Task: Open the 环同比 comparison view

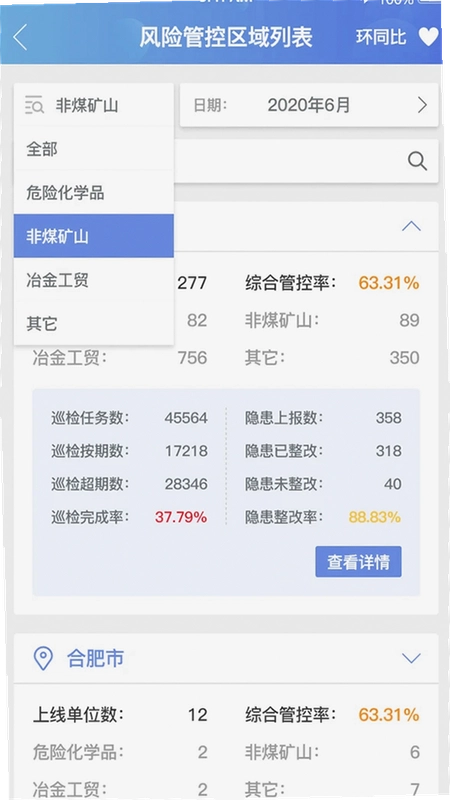Action: [381, 37]
